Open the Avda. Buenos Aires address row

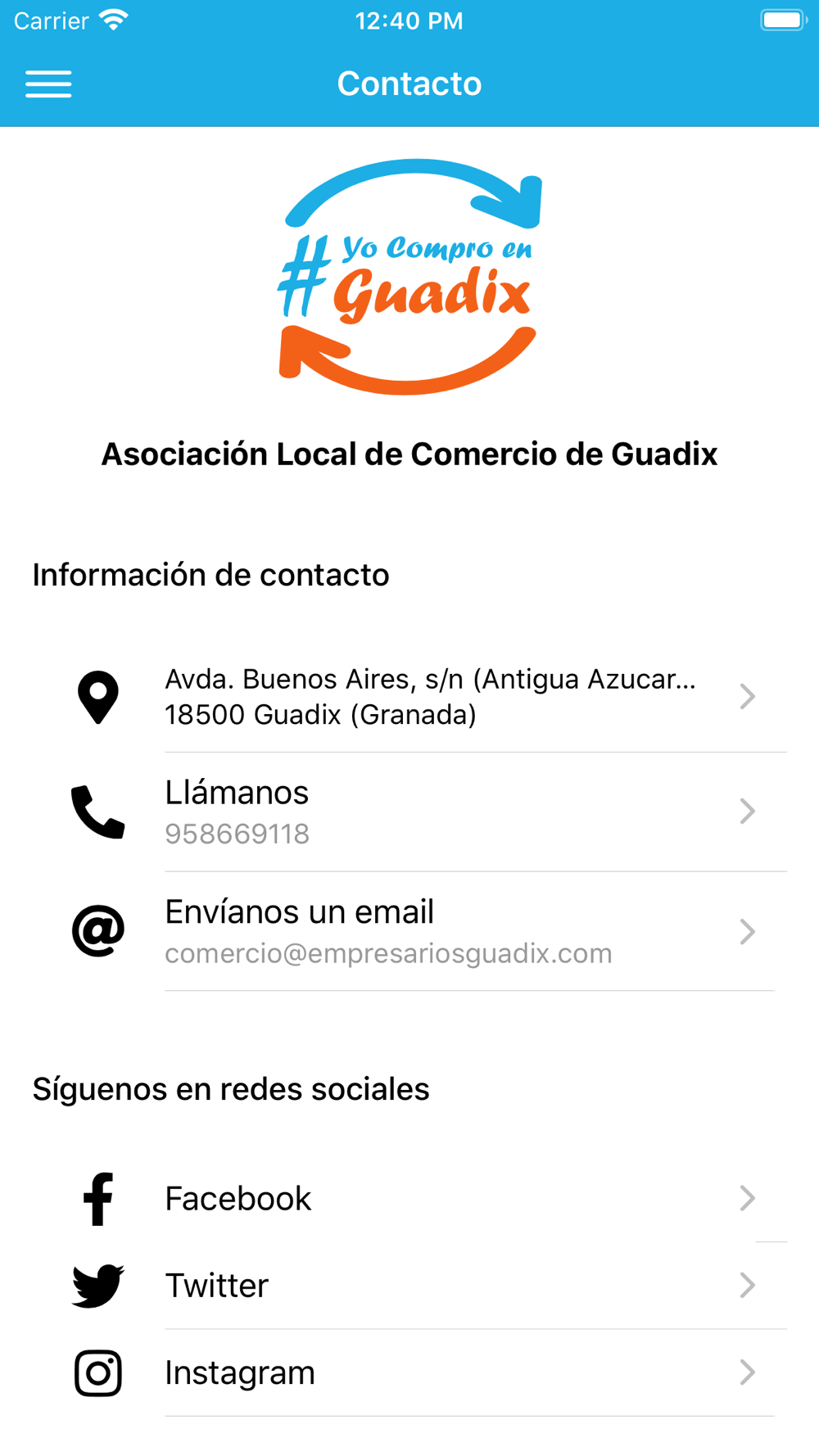coord(430,696)
